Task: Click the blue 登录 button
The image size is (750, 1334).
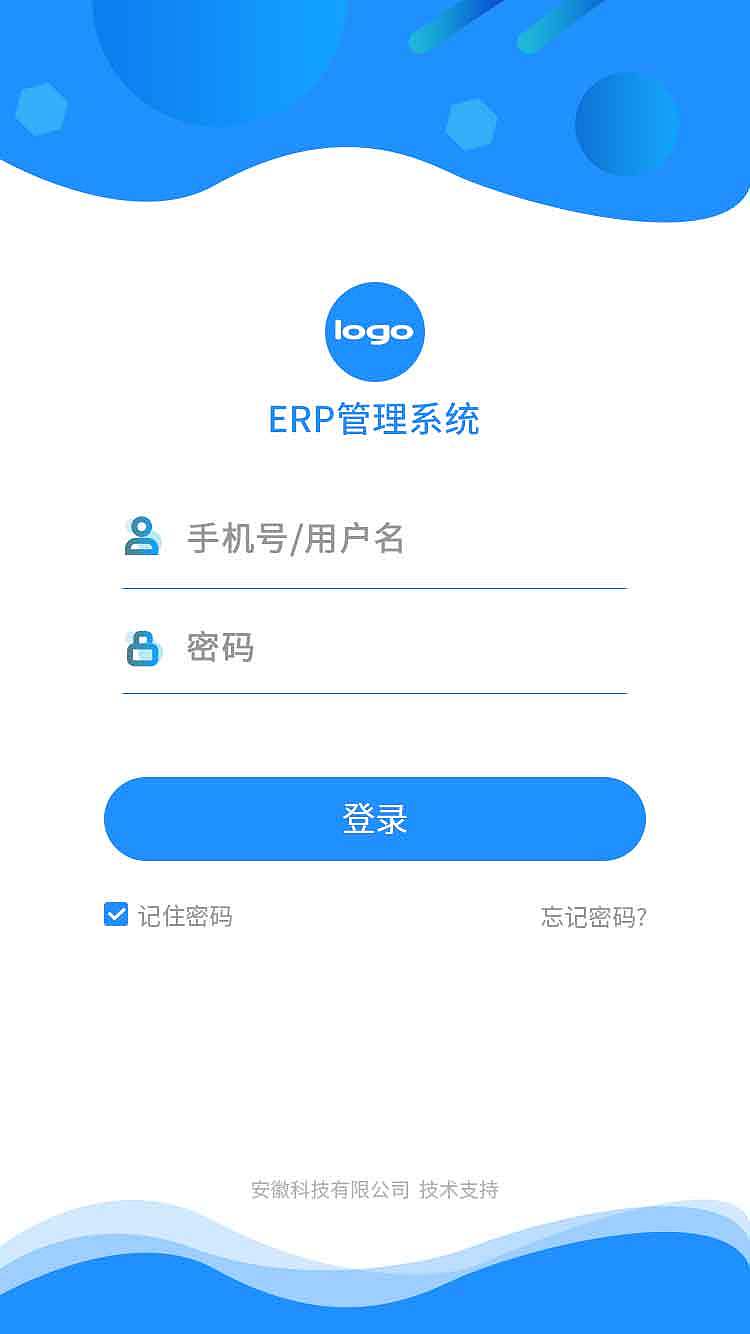Action: point(375,818)
